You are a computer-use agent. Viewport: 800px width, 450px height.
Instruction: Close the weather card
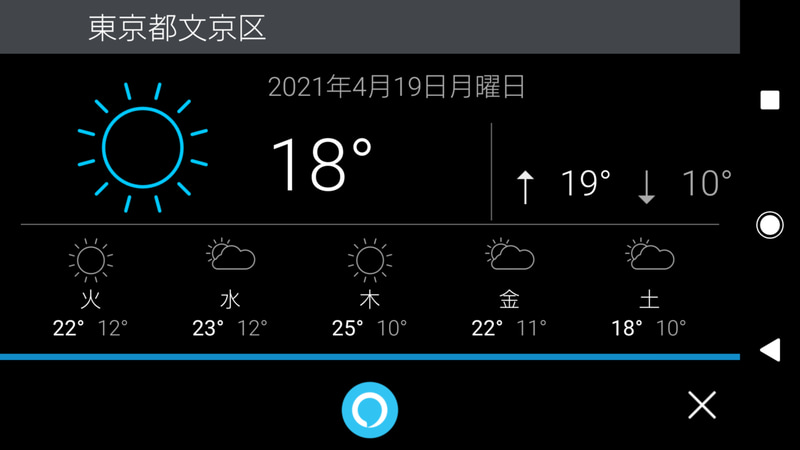(x=702, y=405)
